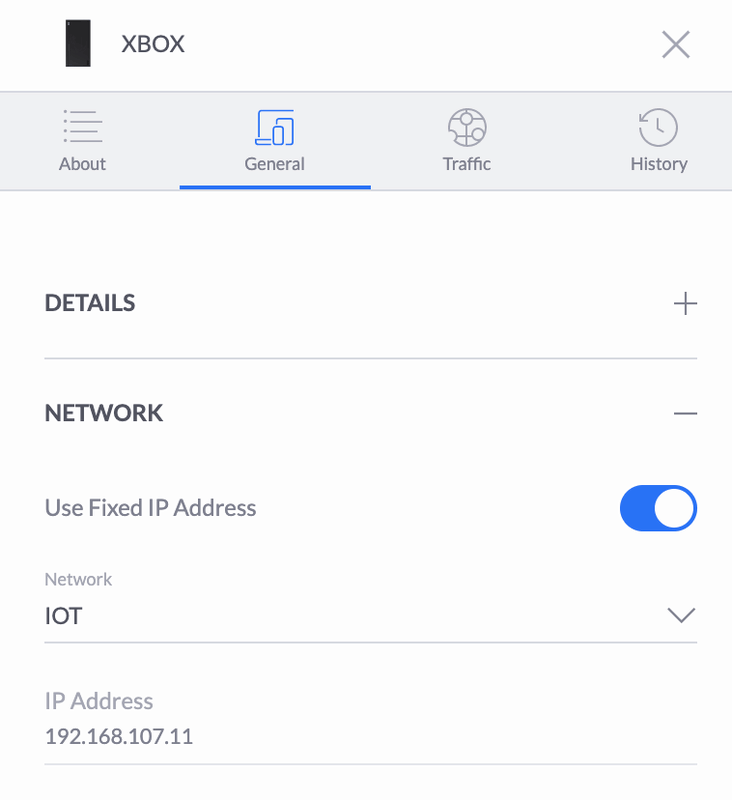Viewport: 732px width, 800px height.
Task: Select the General tab
Action: [x=275, y=141]
